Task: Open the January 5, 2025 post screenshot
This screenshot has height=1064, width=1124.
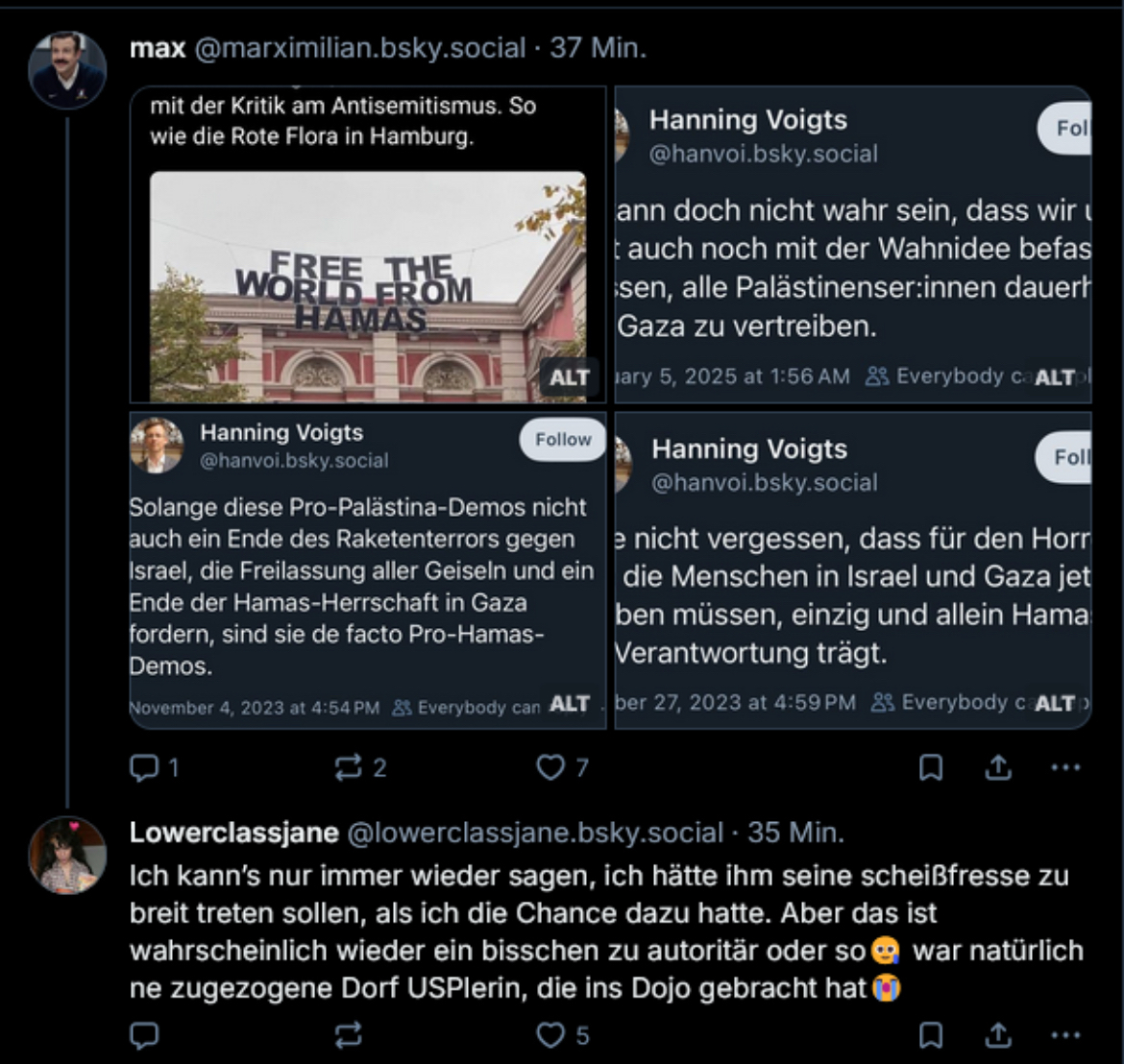Action: click(852, 245)
